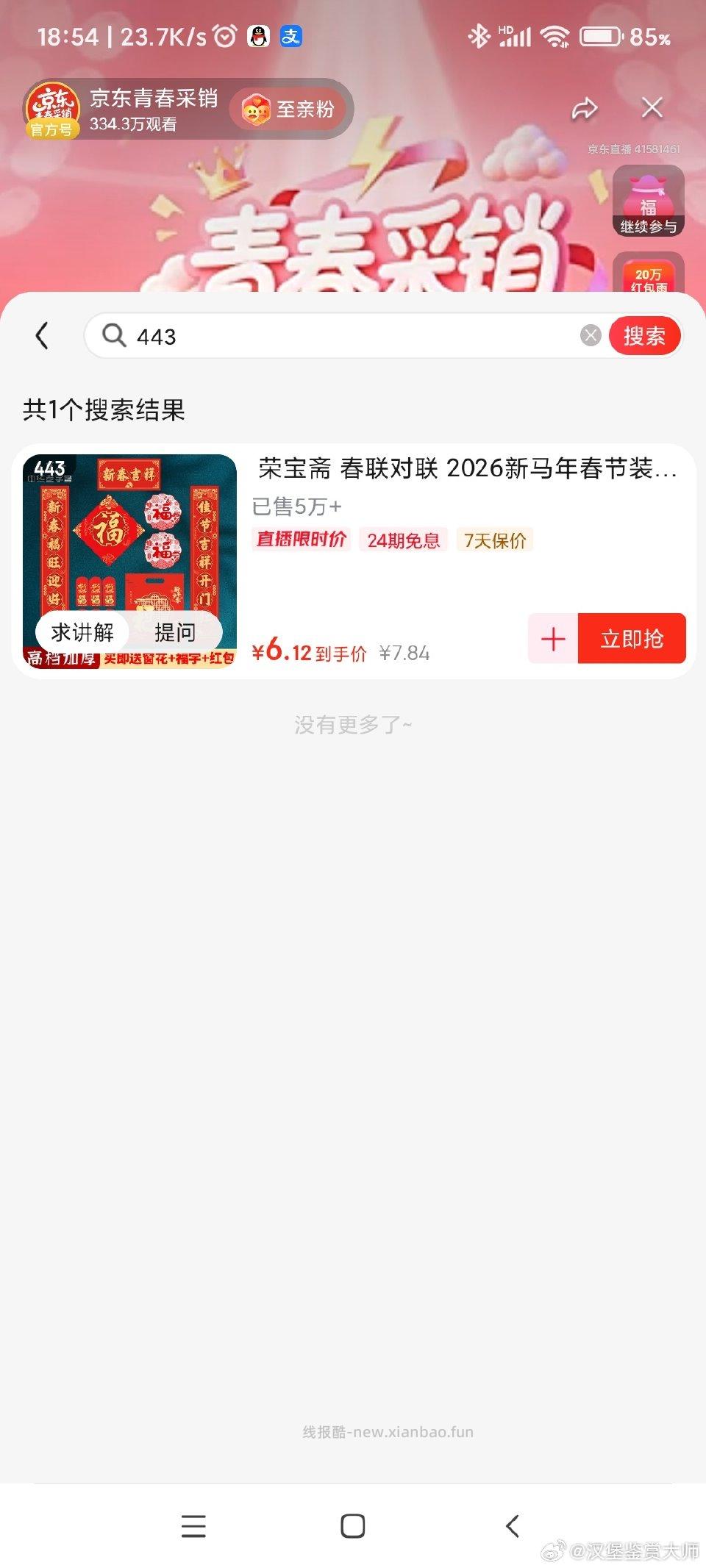Screen dimensions: 706x1568
Task: Tap the 20万红包雨 activity icon
Action: [x=649, y=277]
